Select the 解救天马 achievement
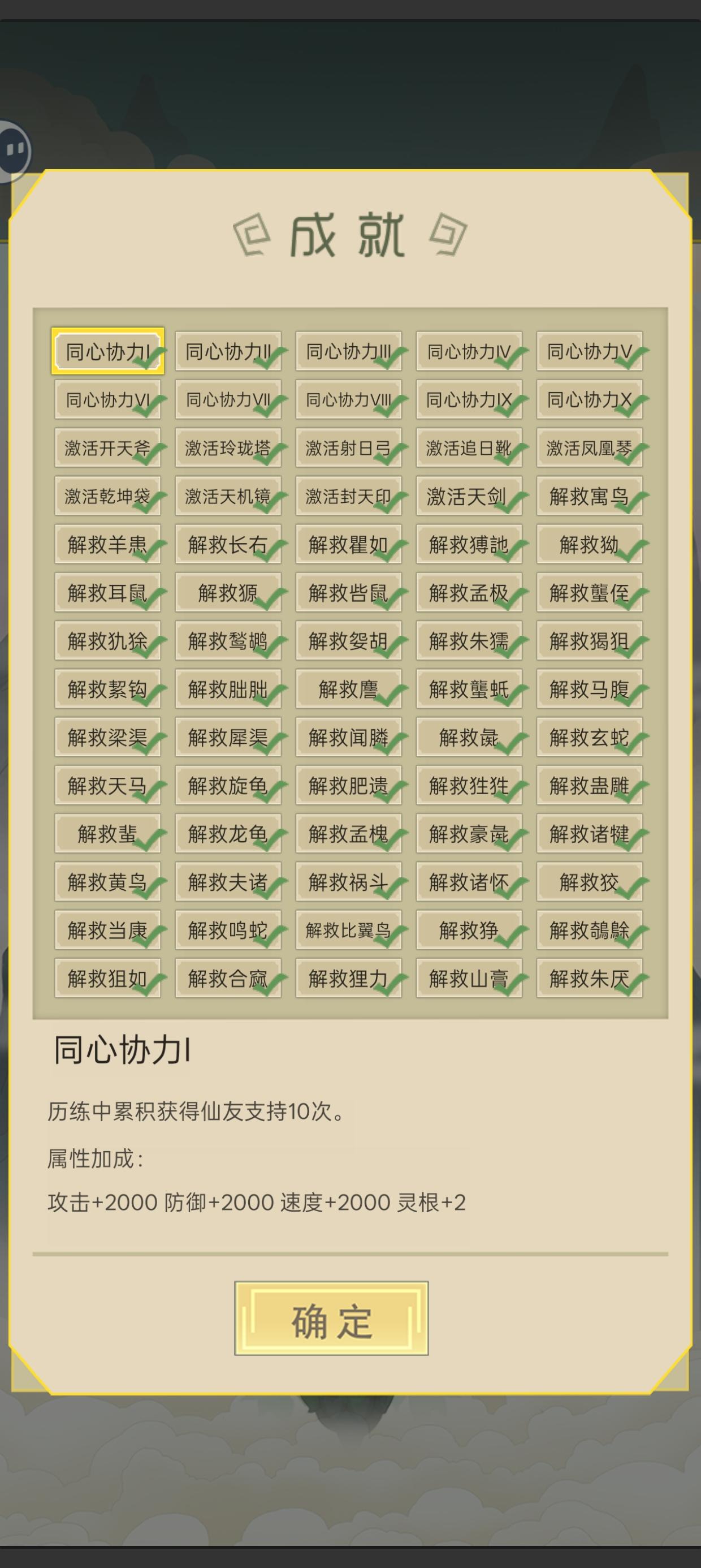 tap(107, 785)
